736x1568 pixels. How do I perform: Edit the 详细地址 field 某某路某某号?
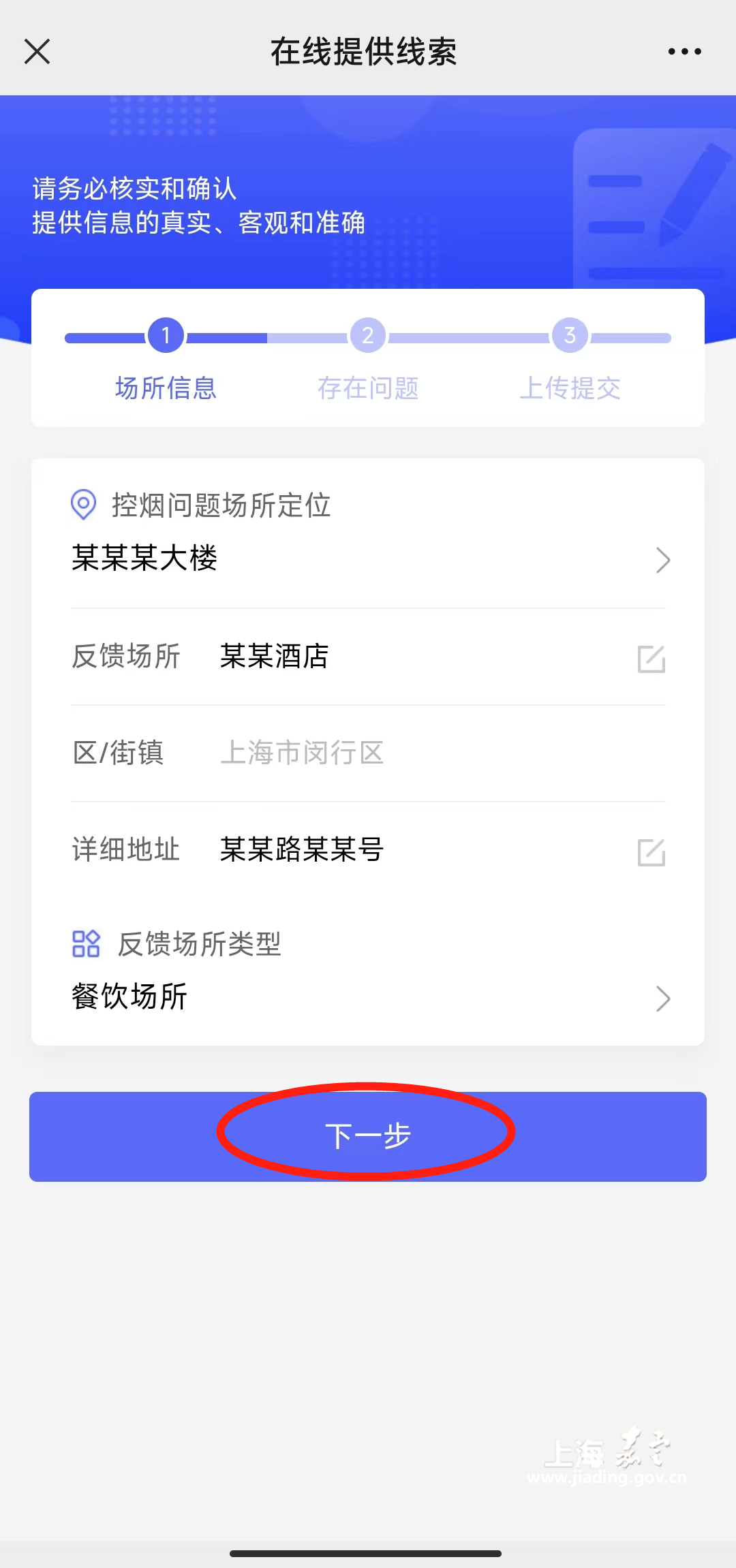(x=651, y=852)
